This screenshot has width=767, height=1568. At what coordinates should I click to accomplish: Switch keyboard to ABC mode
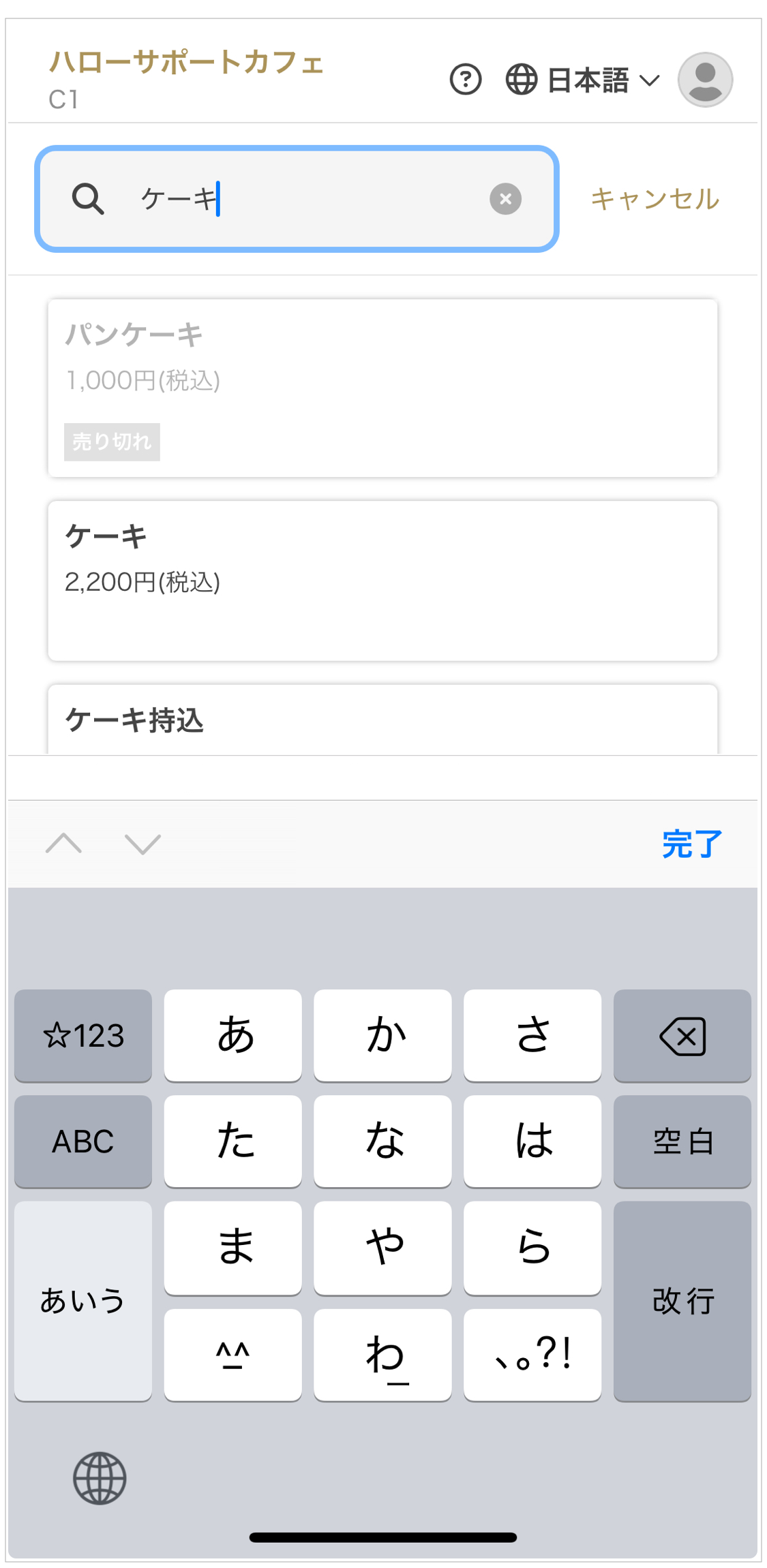83,1141
